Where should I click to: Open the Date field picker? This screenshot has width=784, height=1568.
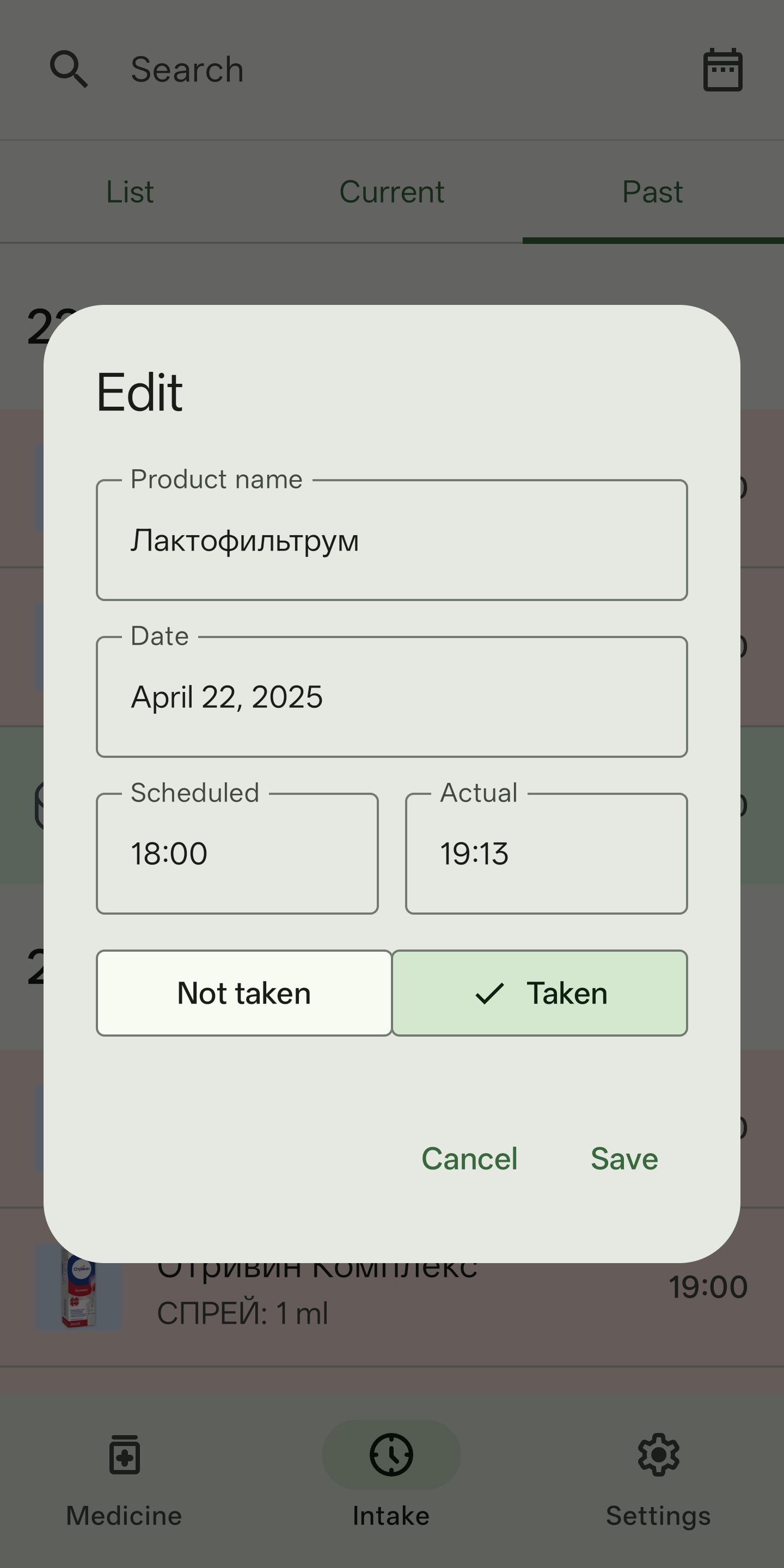pos(391,696)
